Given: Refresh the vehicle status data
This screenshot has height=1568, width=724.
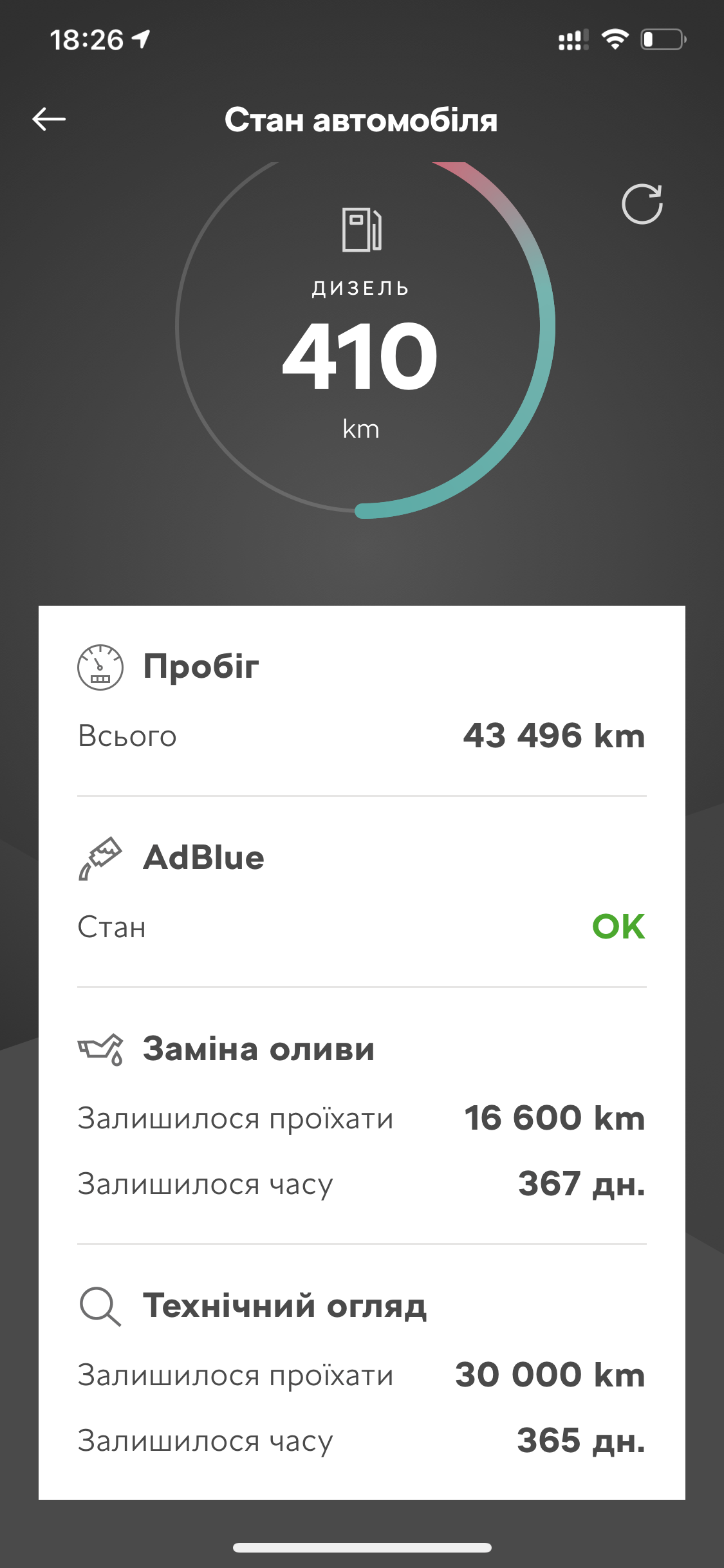Looking at the screenshot, I should click(x=642, y=205).
